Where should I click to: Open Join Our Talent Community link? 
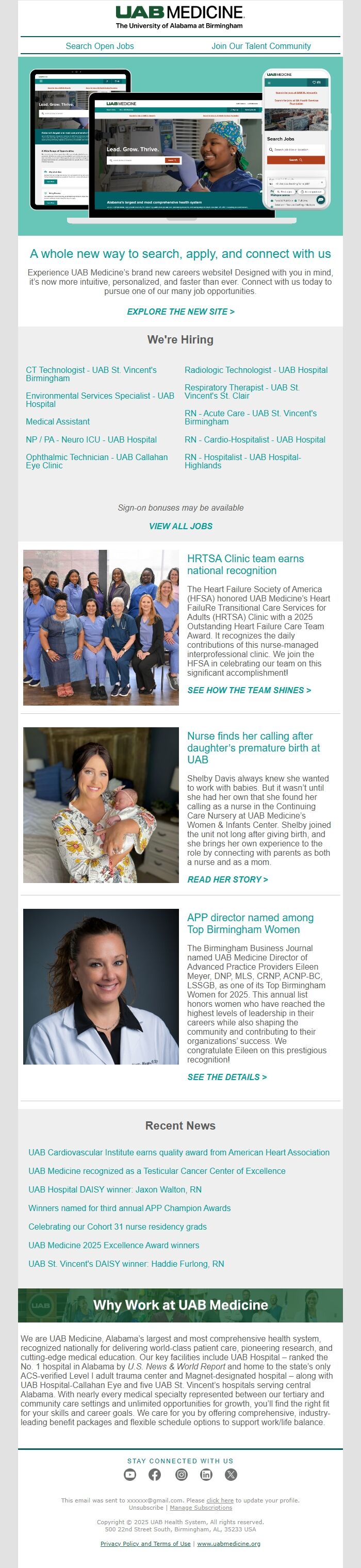(260, 46)
